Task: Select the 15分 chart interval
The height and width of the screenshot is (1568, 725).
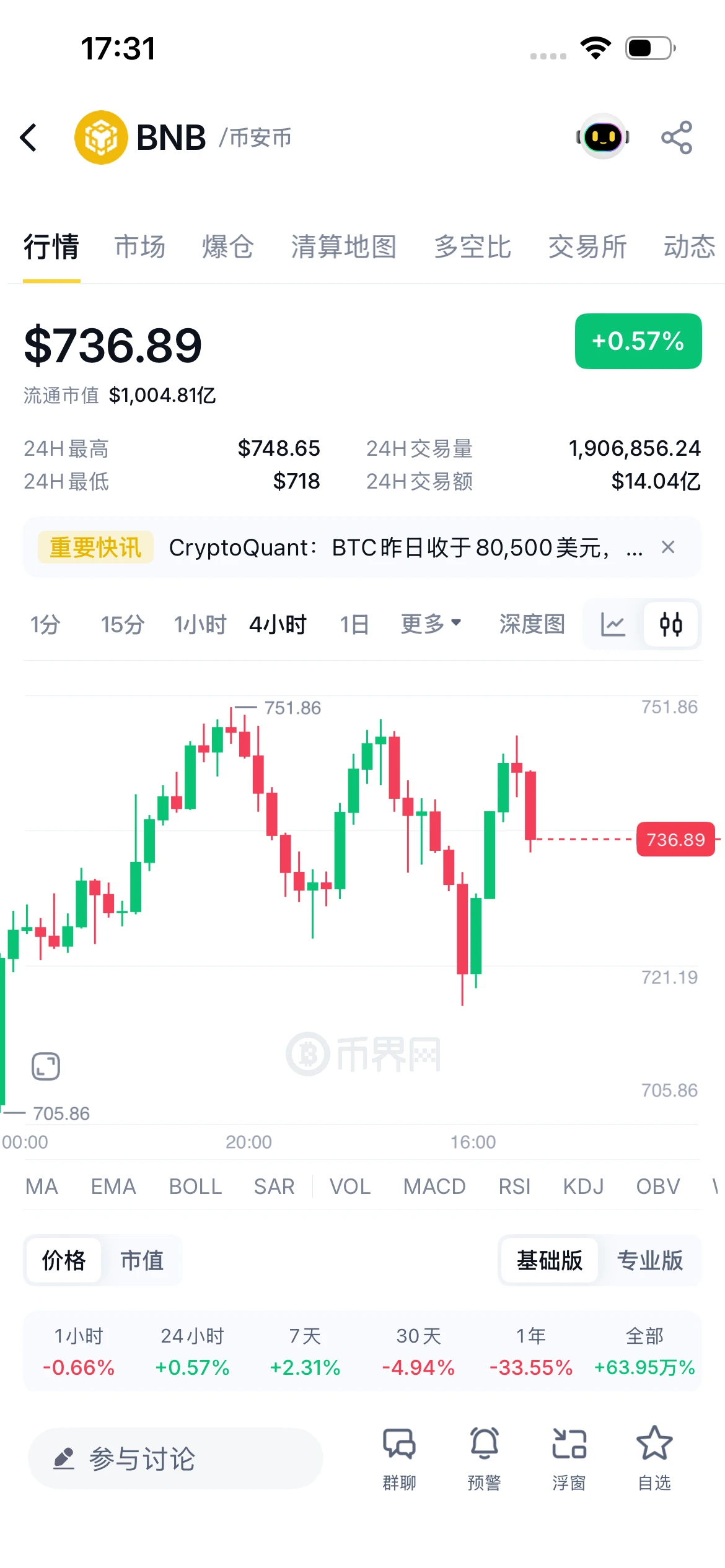Action: 122,624
